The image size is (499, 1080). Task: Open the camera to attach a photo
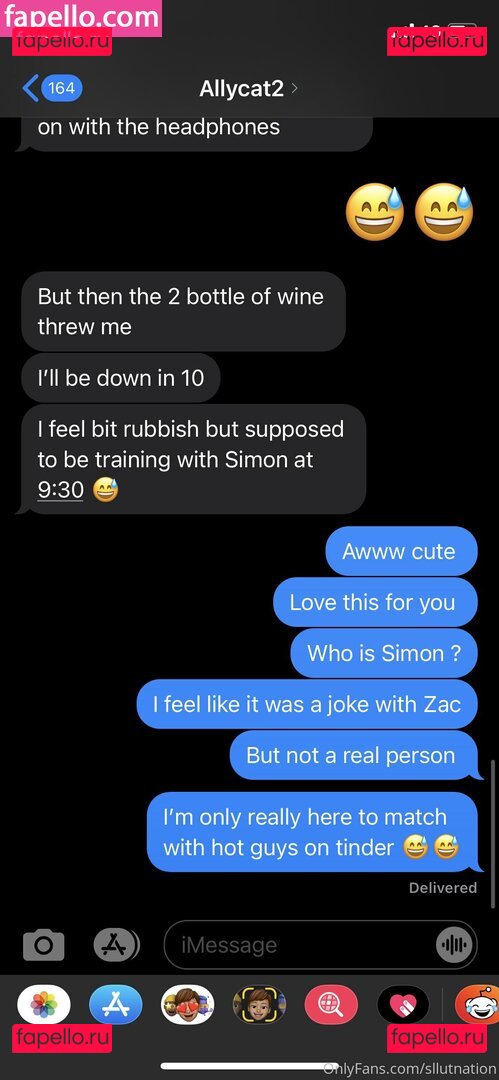[43, 945]
